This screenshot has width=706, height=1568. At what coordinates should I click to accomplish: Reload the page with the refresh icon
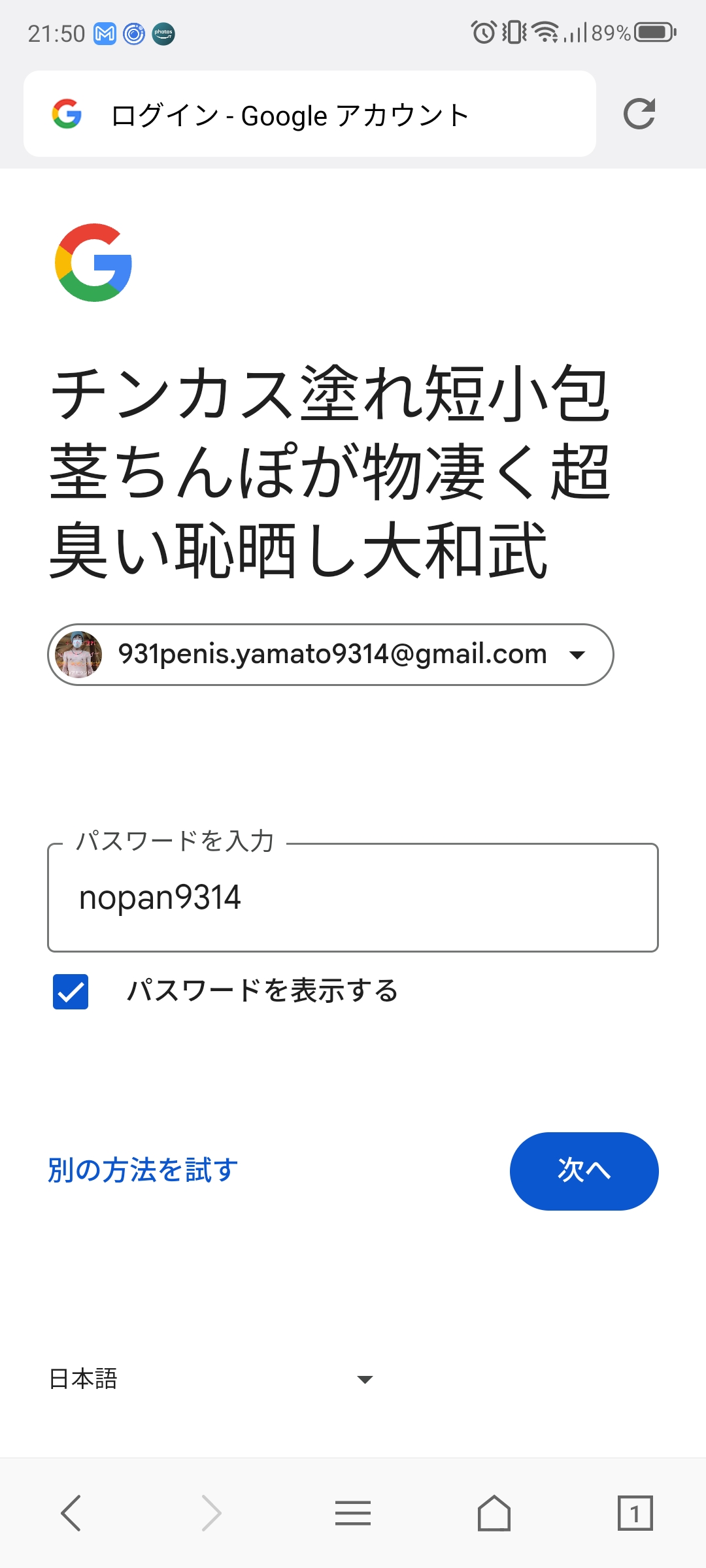click(x=639, y=114)
